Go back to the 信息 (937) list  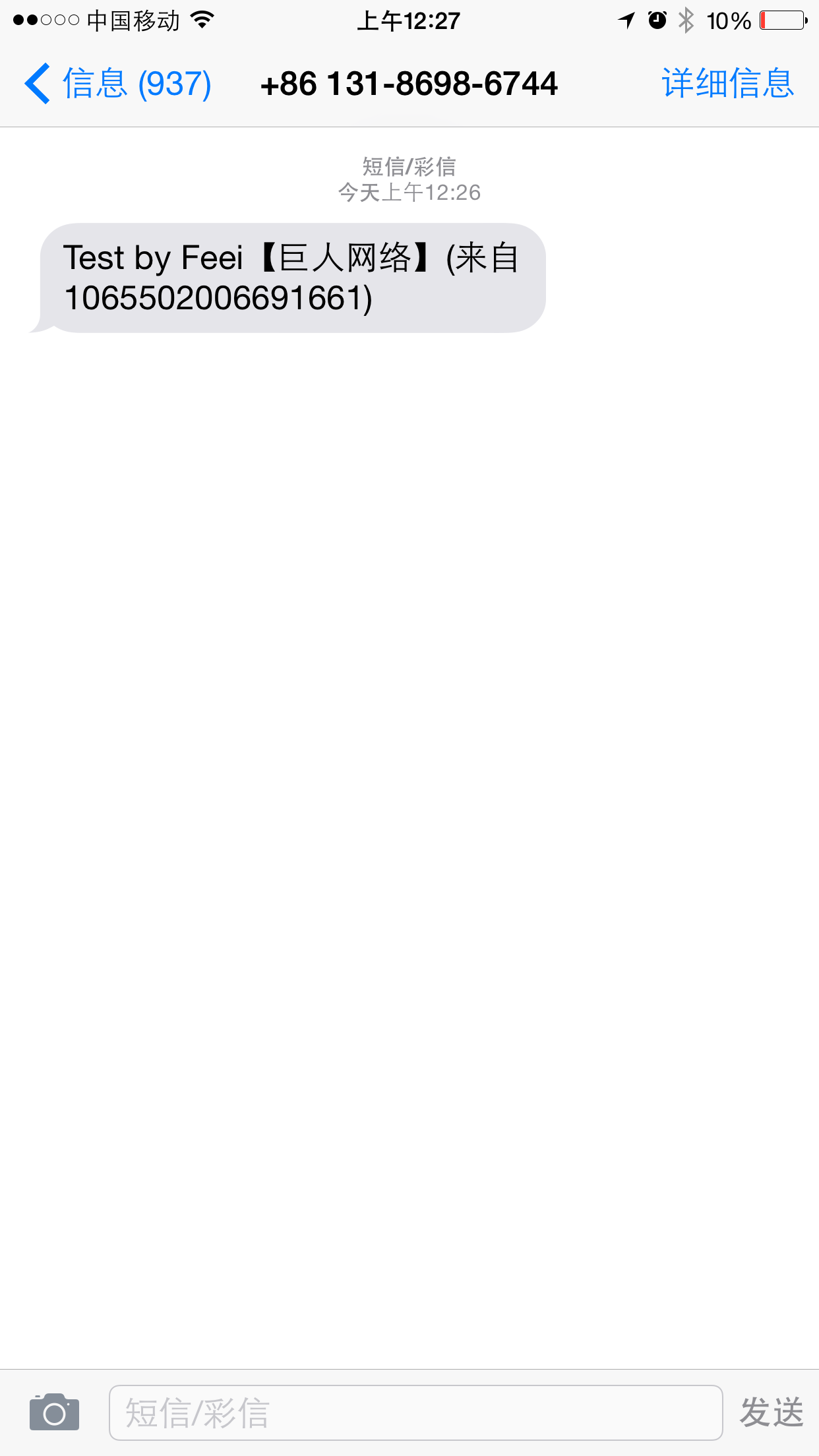coord(118,84)
